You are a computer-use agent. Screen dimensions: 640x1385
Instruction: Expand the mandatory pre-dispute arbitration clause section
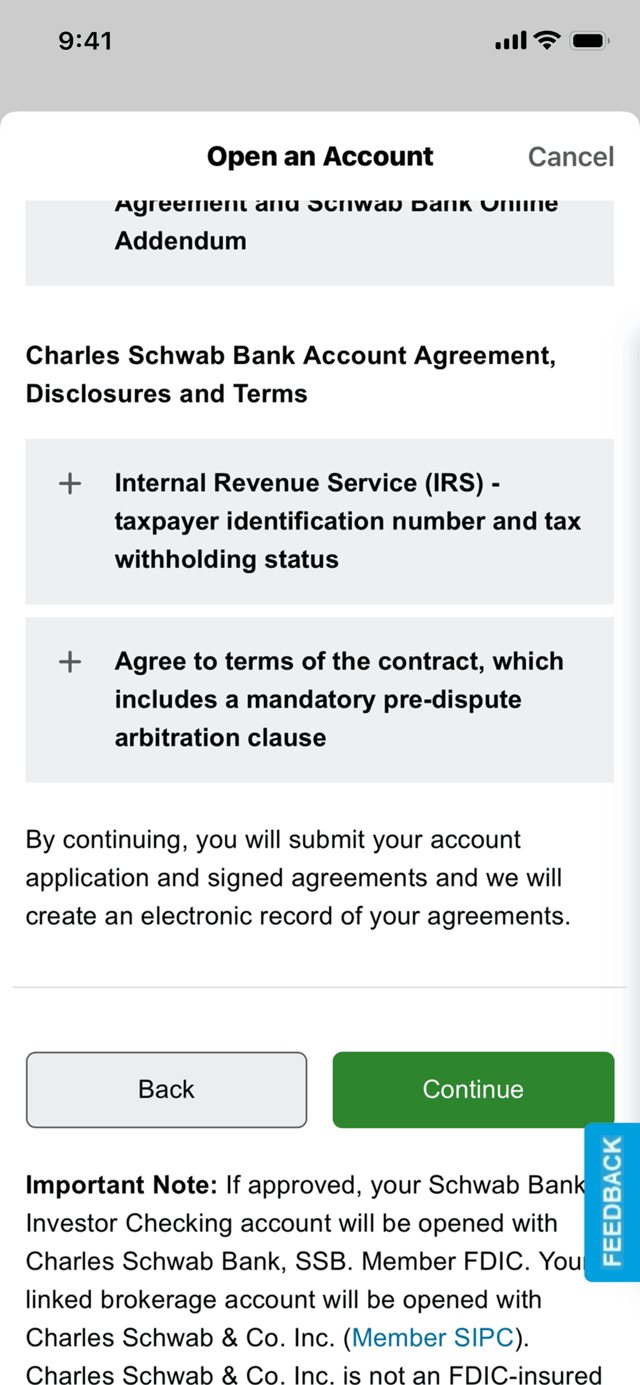319,700
